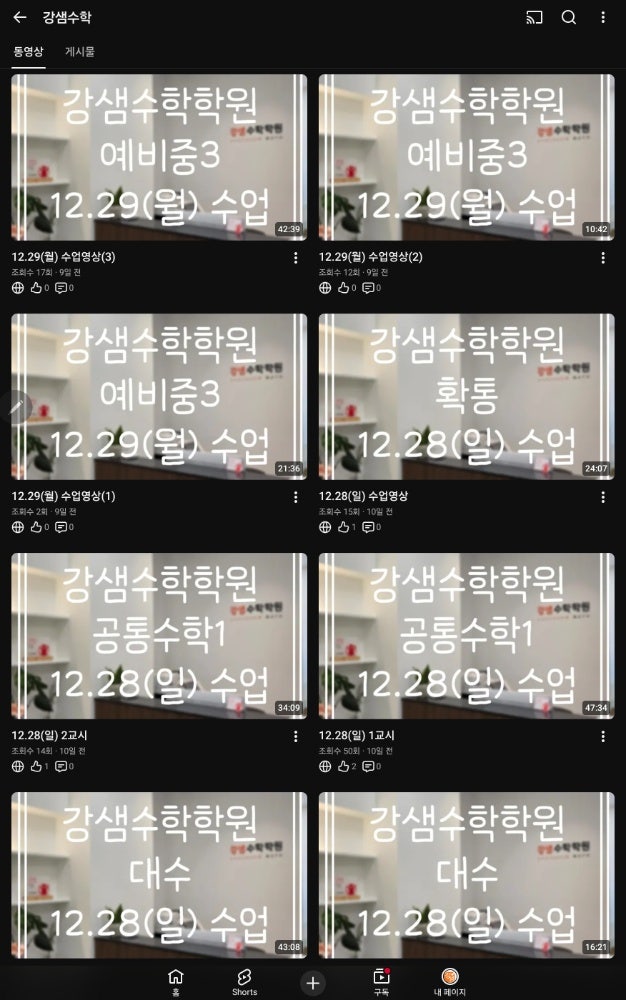Open video 12.29(월) 수업영상(1)
Viewport: 626px width, 1000px height.
[x=159, y=396]
